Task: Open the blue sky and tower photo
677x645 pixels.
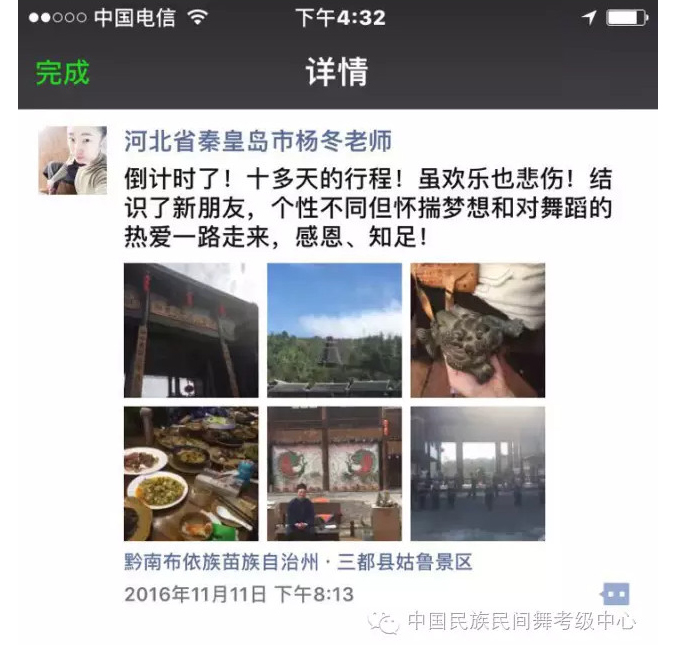Action: (334, 330)
